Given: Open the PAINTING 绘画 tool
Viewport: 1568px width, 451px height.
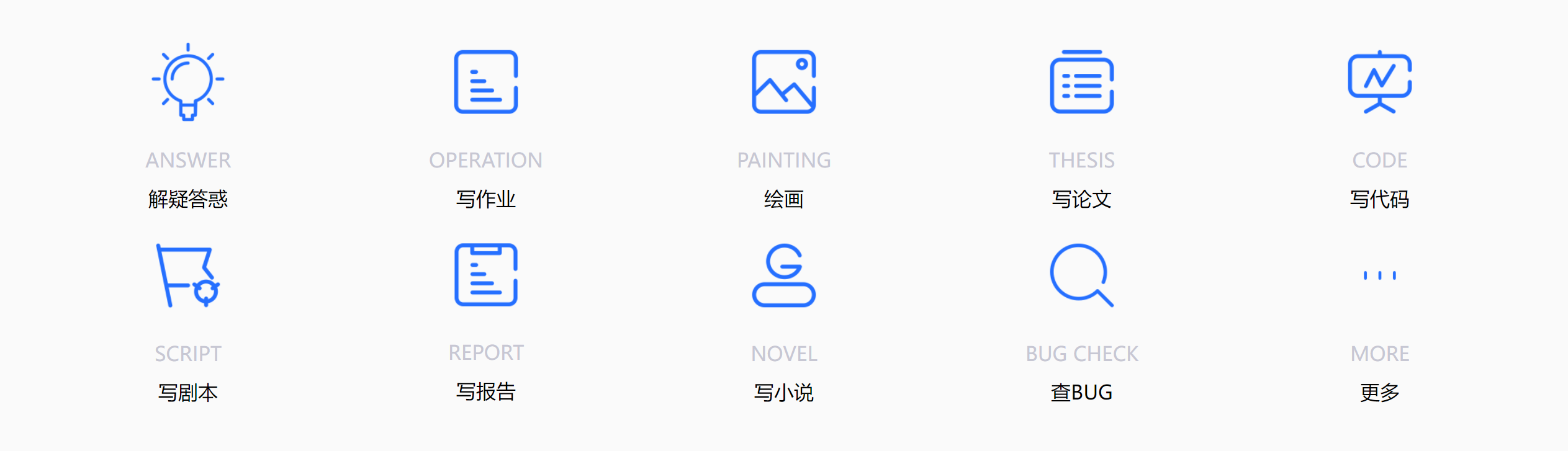Looking at the screenshot, I should pos(784,83).
